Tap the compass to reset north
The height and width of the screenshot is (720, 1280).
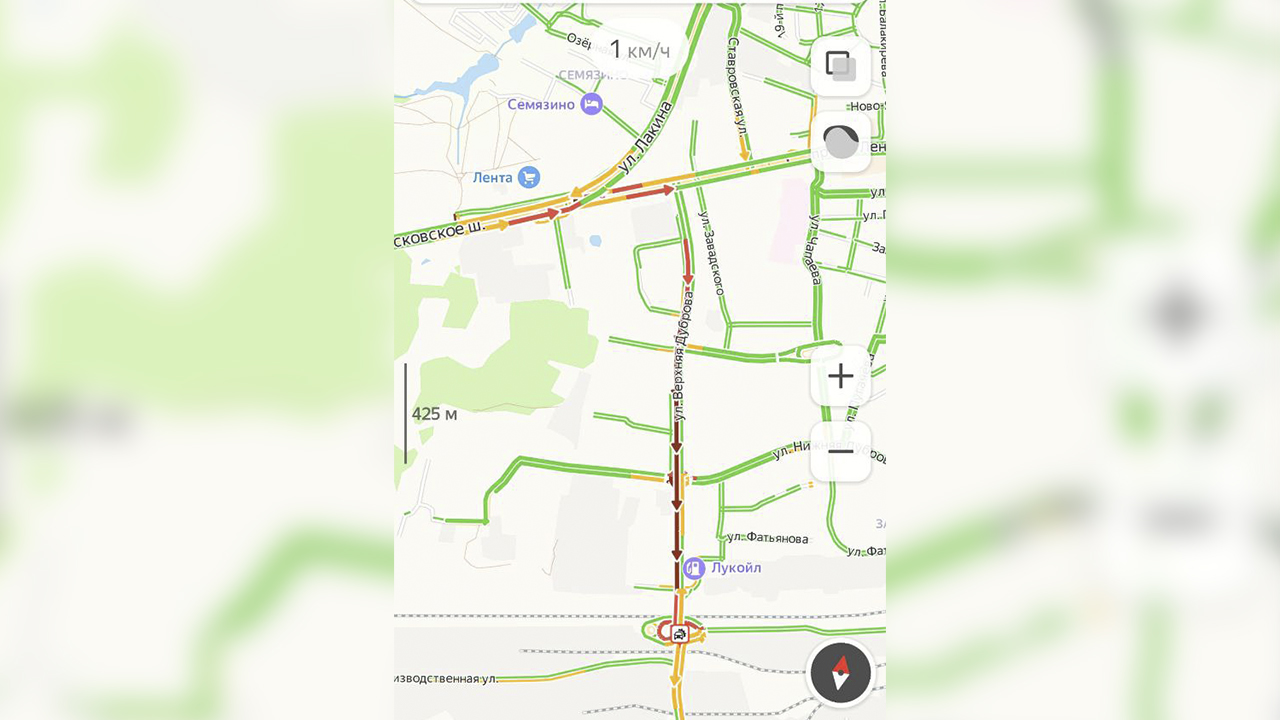pos(840,672)
